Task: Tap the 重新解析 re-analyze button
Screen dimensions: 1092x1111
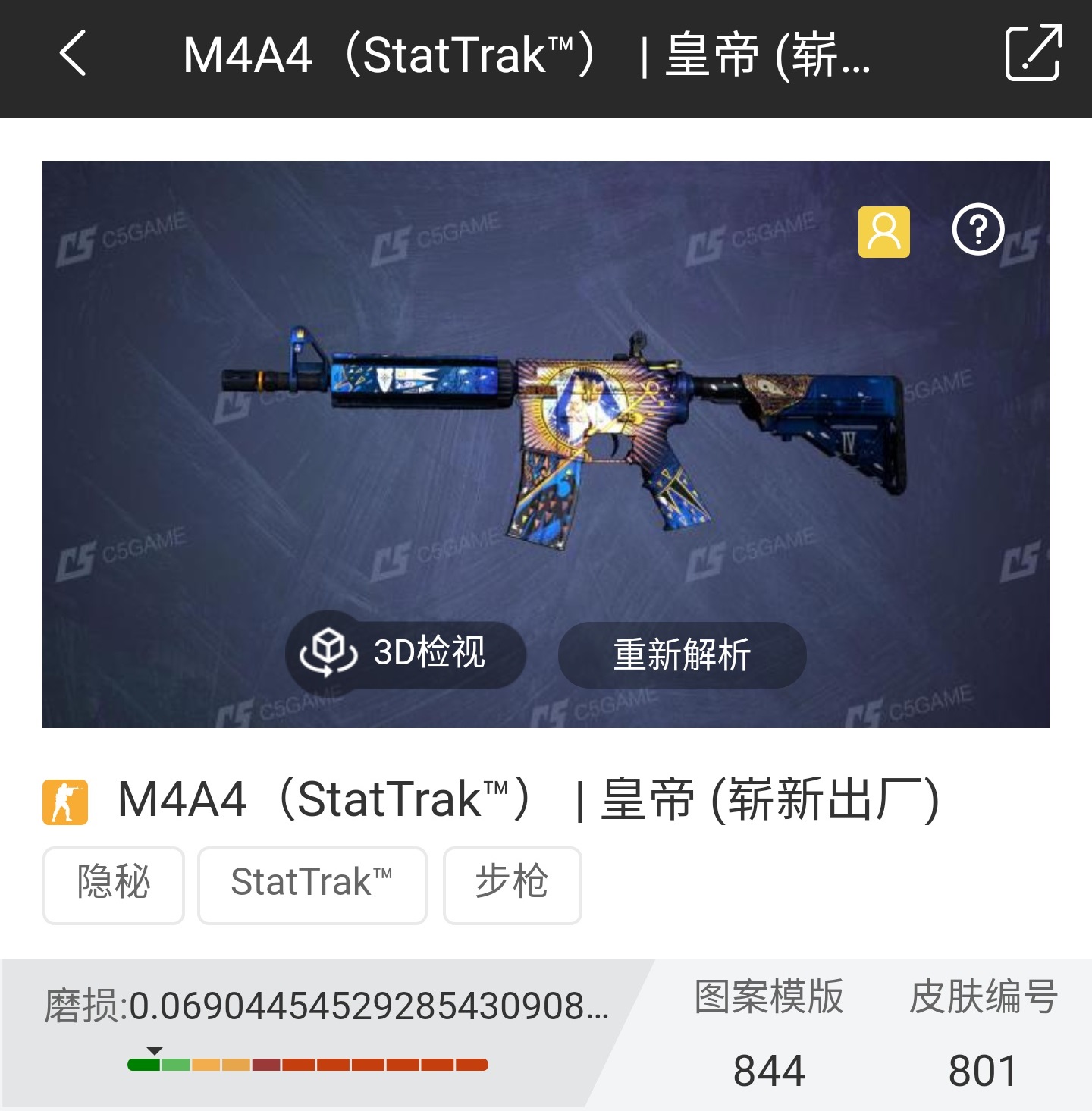Action: (x=682, y=654)
